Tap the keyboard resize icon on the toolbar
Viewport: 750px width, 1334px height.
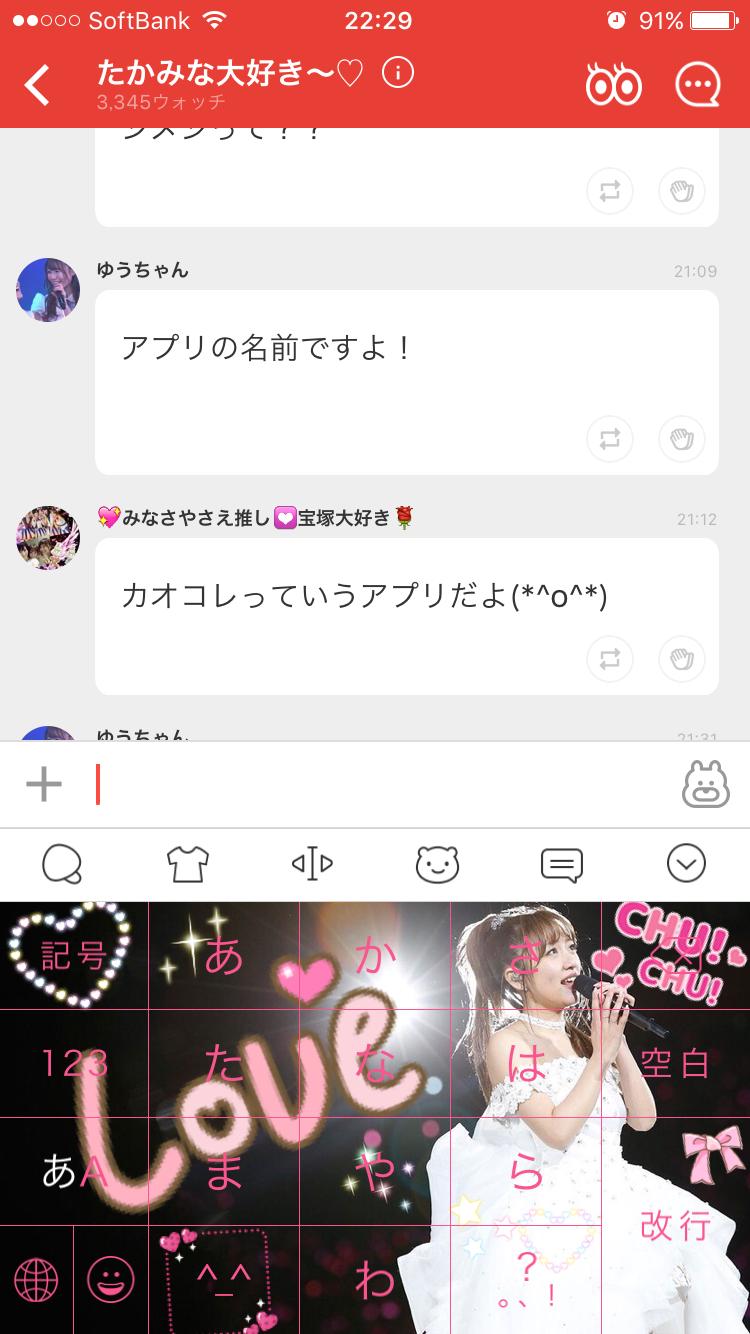[312, 864]
